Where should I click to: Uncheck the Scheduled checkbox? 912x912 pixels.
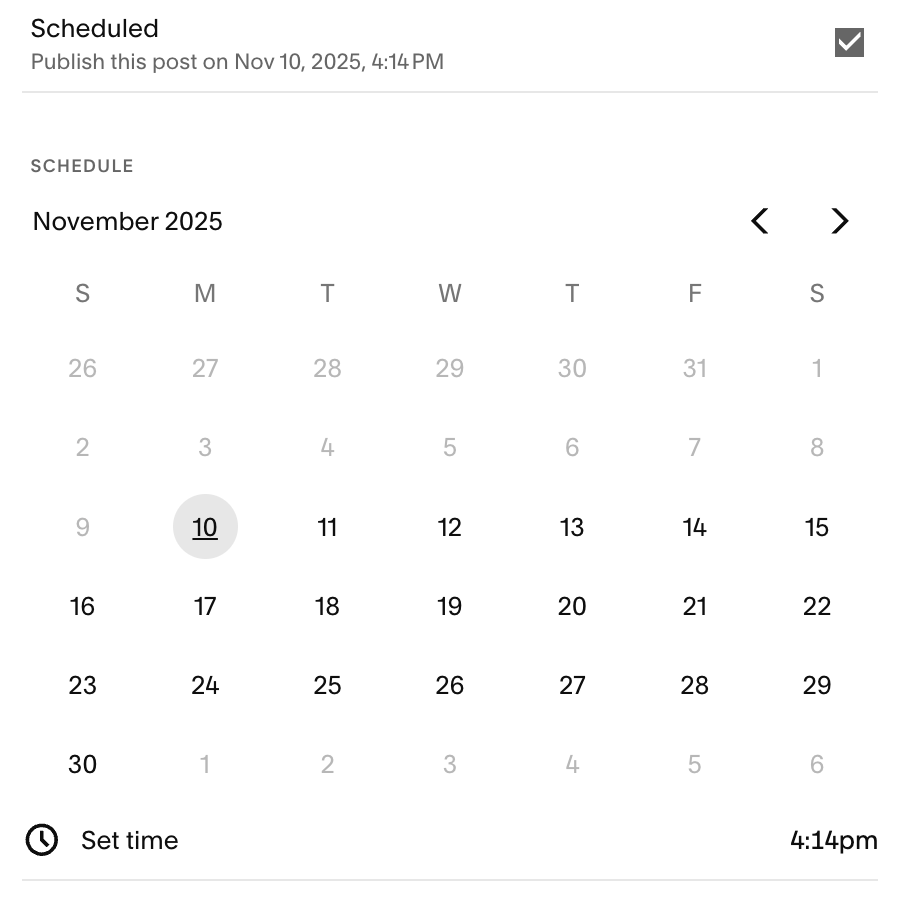coord(849,42)
